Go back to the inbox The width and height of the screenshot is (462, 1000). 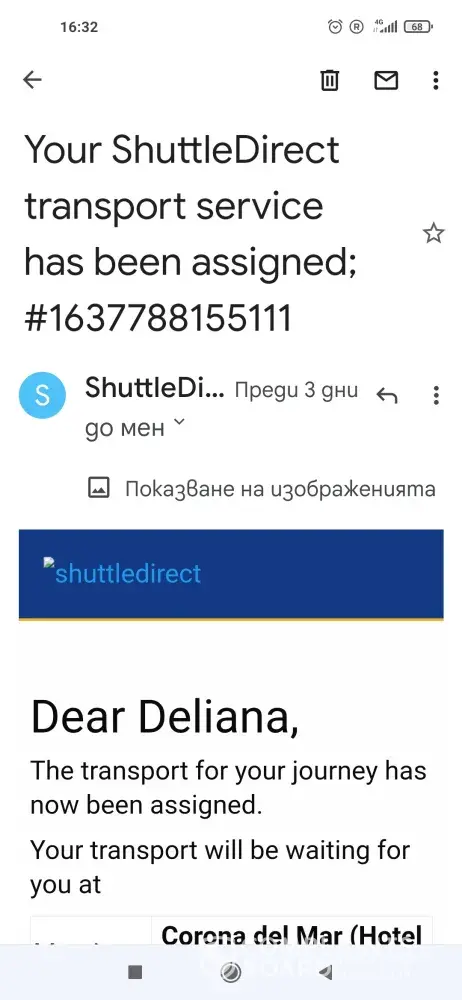[x=32, y=80]
